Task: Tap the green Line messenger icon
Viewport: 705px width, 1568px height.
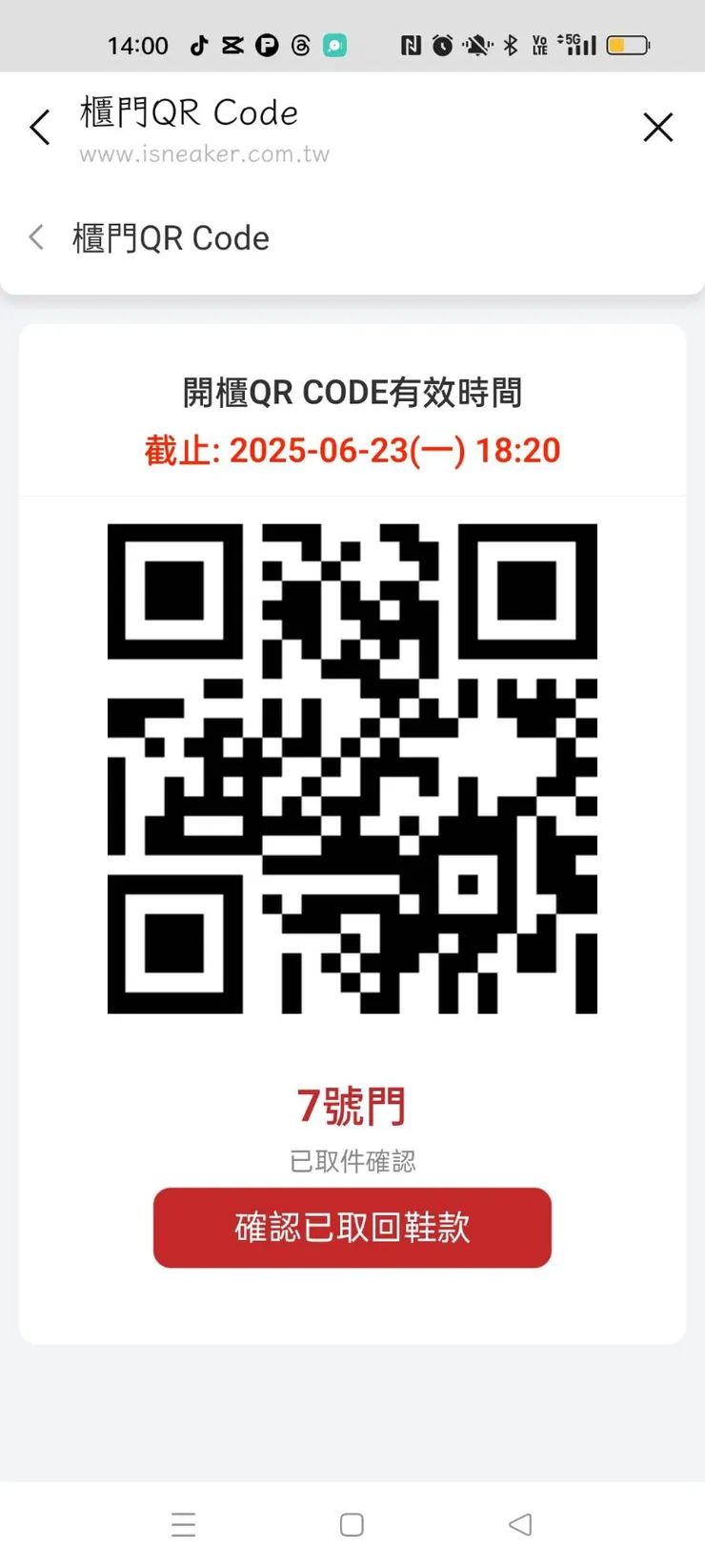Action: coord(334,45)
